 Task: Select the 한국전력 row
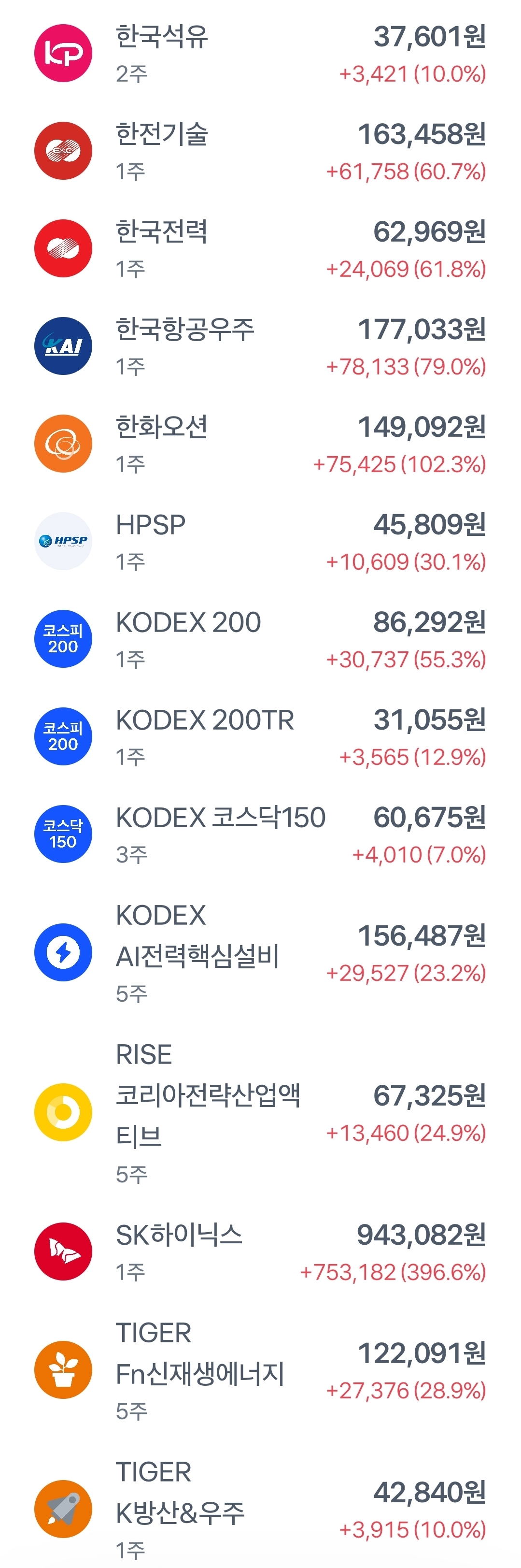pos(260,248)
